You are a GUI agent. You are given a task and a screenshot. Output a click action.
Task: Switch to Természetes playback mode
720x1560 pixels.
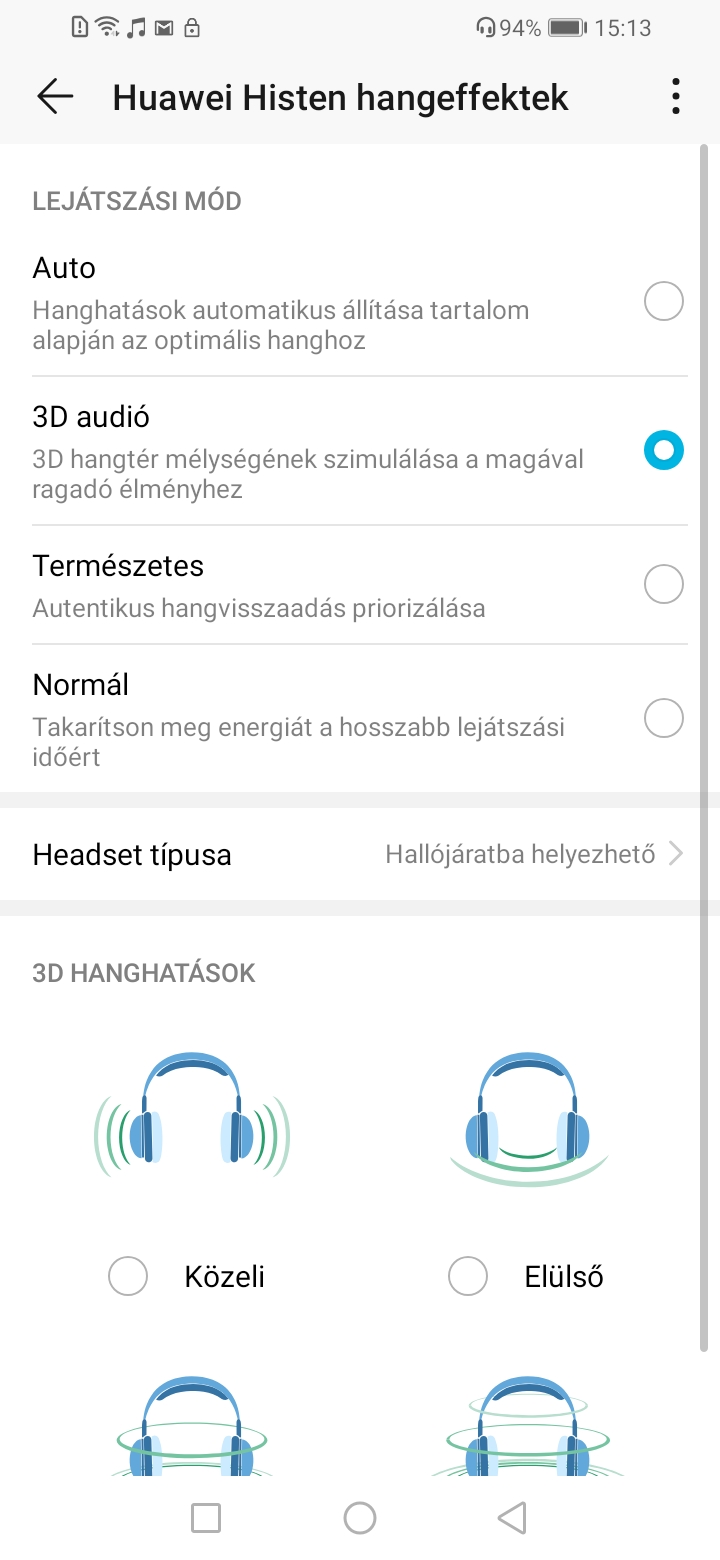point(360,585)
